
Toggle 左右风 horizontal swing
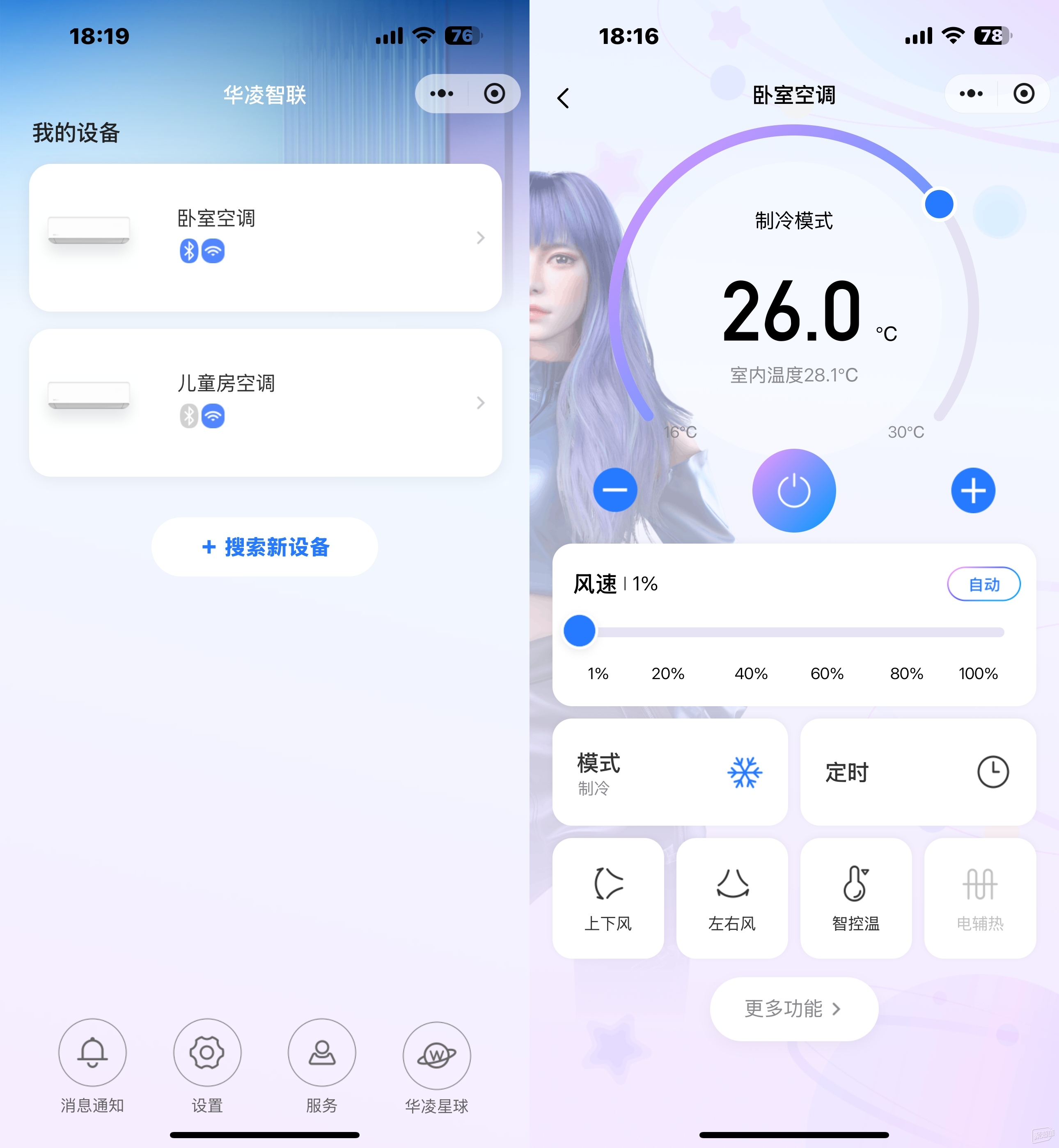coord(732,898)
